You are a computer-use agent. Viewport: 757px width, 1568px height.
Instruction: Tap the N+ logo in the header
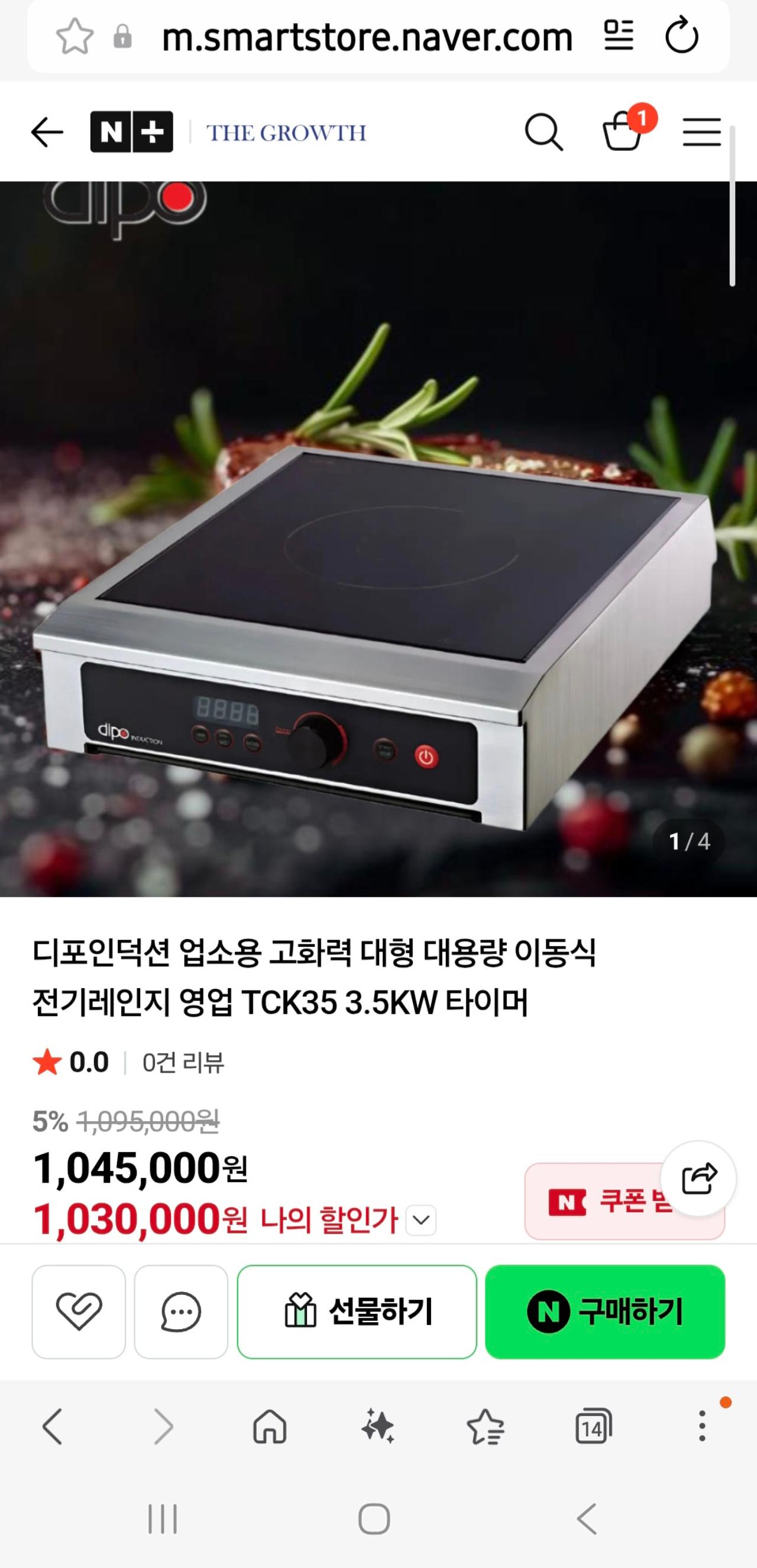(x=131, y=131)
